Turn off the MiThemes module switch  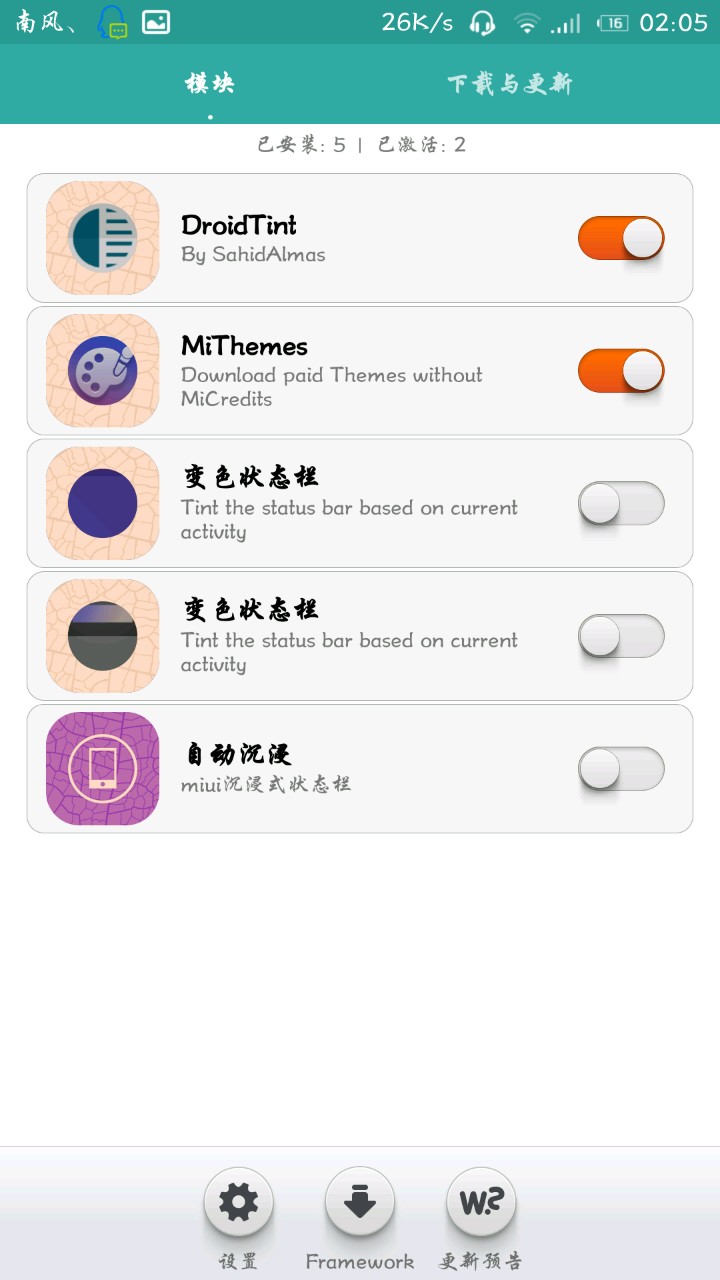tap(621, 371)
